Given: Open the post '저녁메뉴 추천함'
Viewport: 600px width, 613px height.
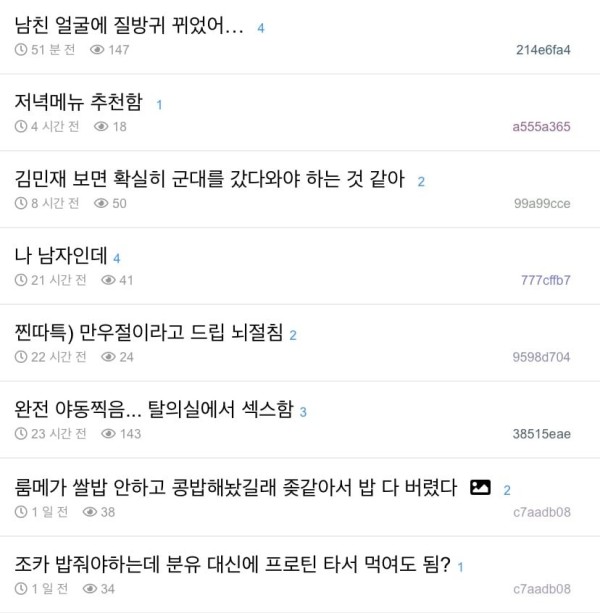Looking at the screenshot, I should (x=80, y=103).
